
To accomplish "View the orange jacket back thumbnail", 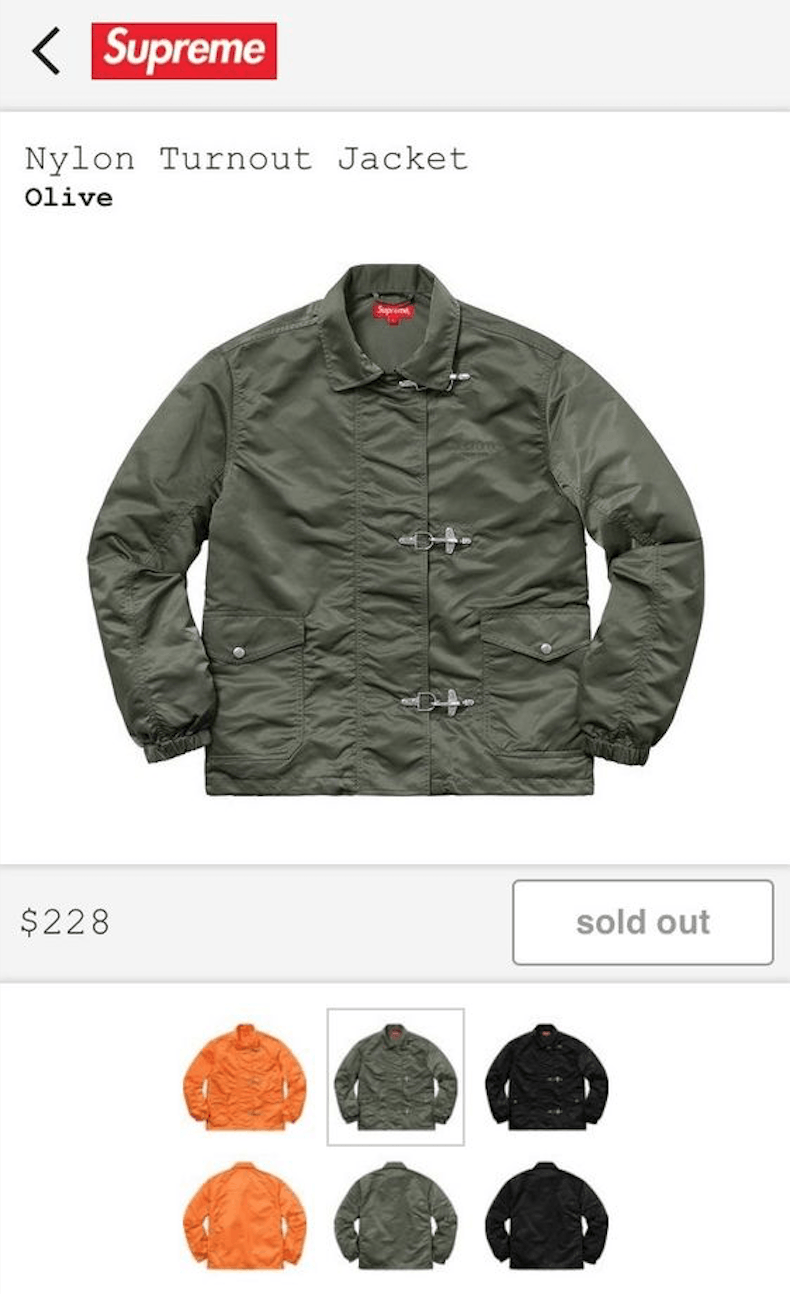I will [x=245, y=1215].
